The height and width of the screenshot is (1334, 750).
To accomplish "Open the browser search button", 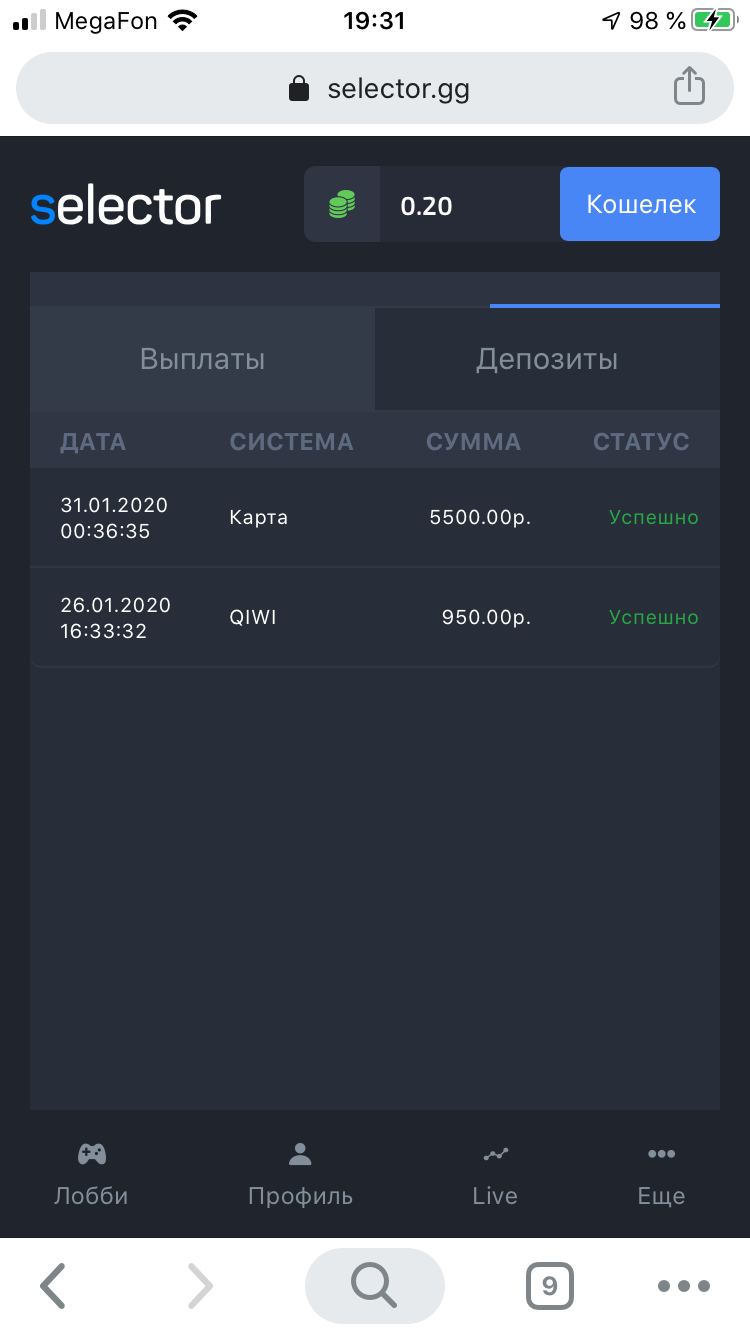I will [375, 1286].
